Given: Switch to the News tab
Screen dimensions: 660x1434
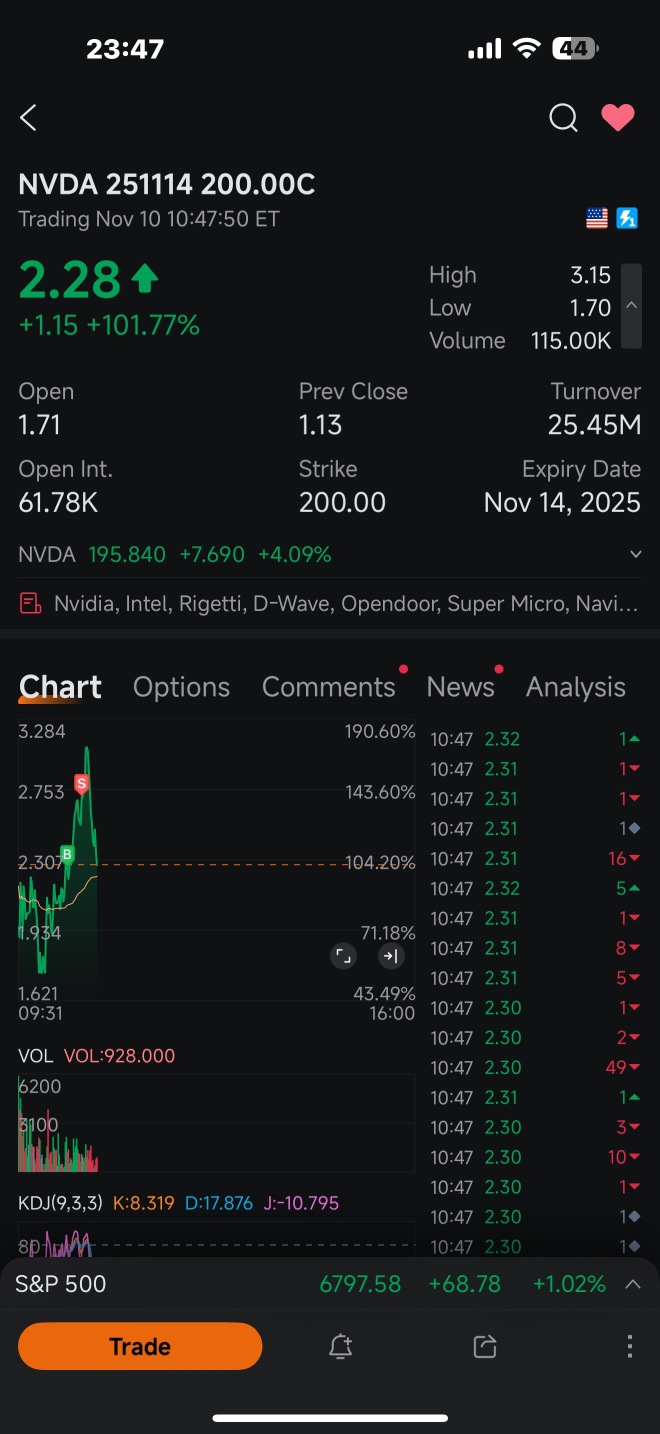Looking at the screenshot, I should pos(460,687).
